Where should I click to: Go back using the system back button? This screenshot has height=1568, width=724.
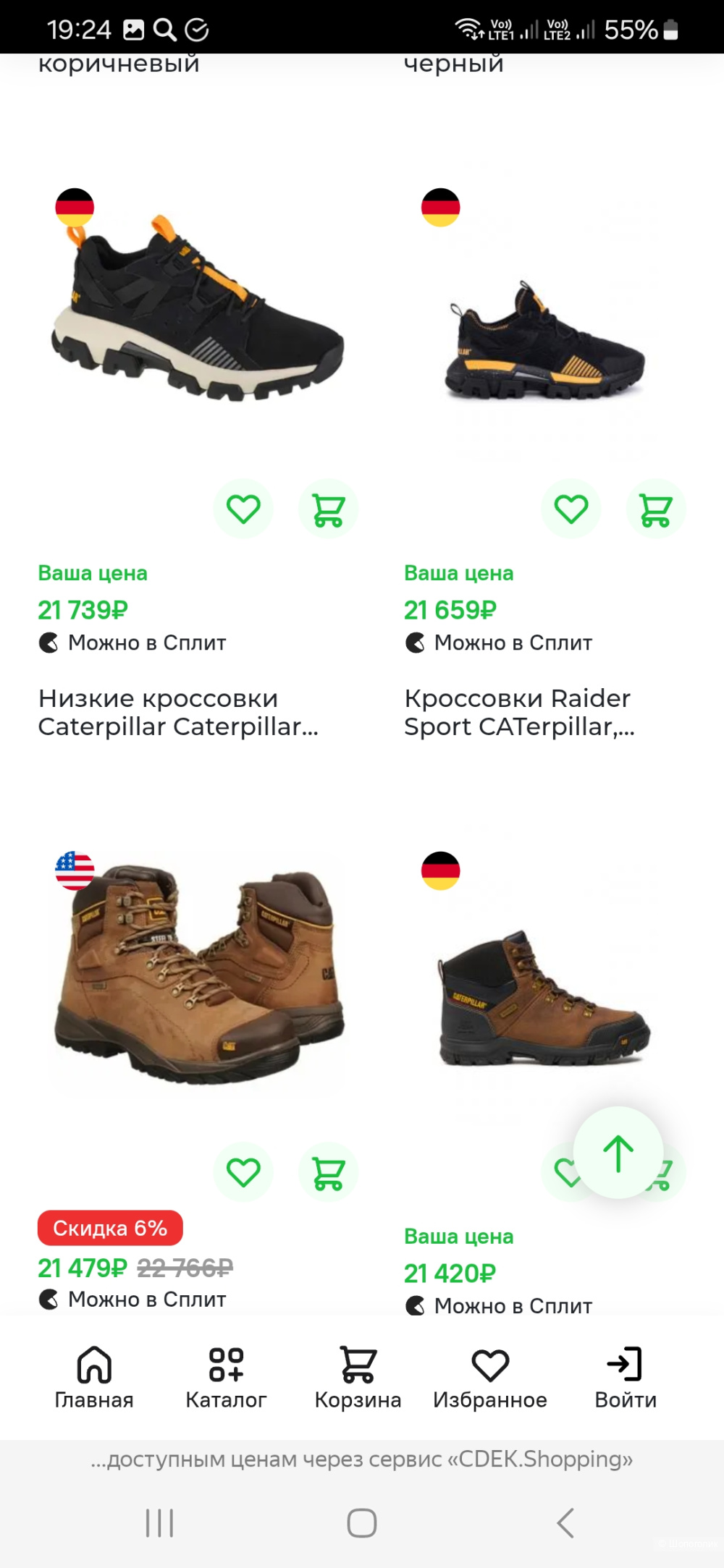[x=565, y=1523]
